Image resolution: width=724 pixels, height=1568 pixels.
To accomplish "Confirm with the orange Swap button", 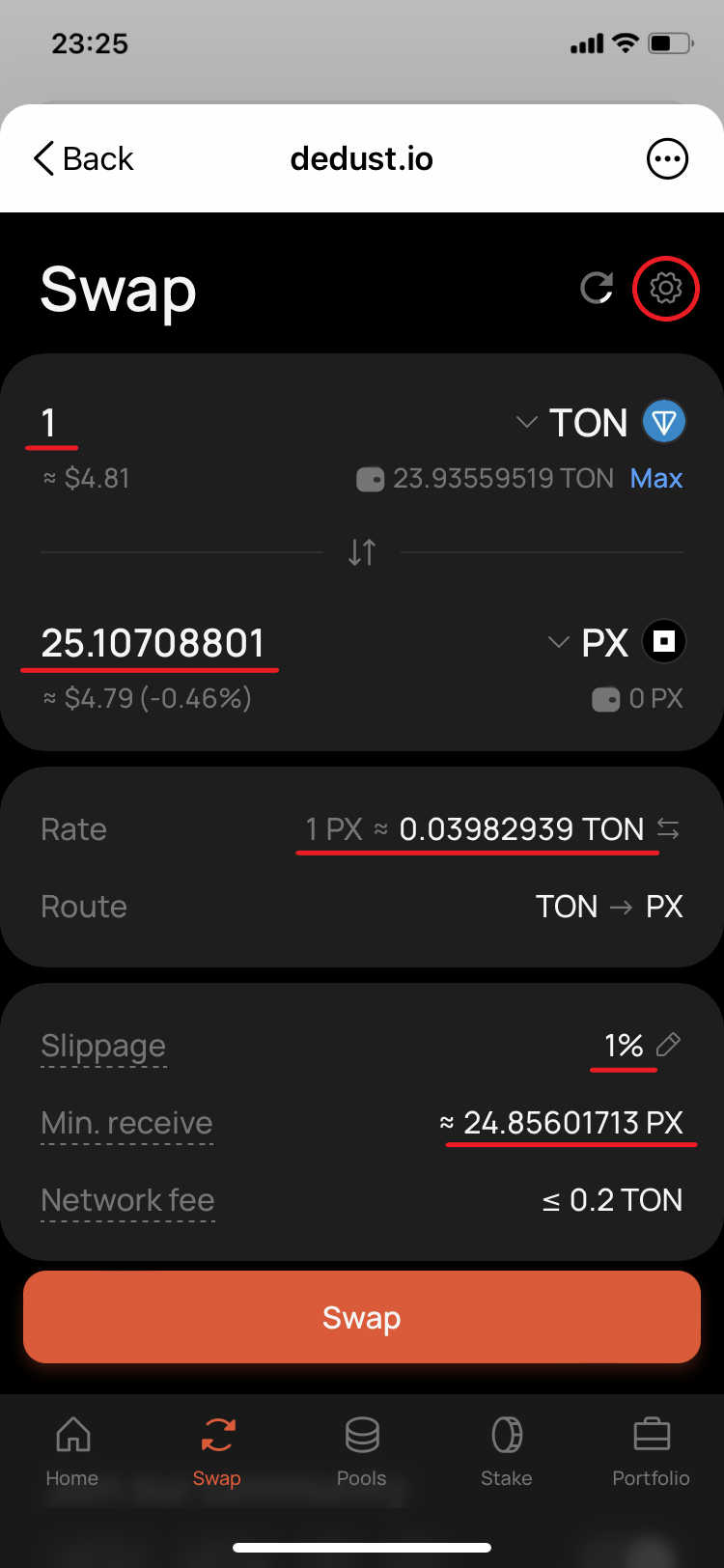I will [362, 1317].
